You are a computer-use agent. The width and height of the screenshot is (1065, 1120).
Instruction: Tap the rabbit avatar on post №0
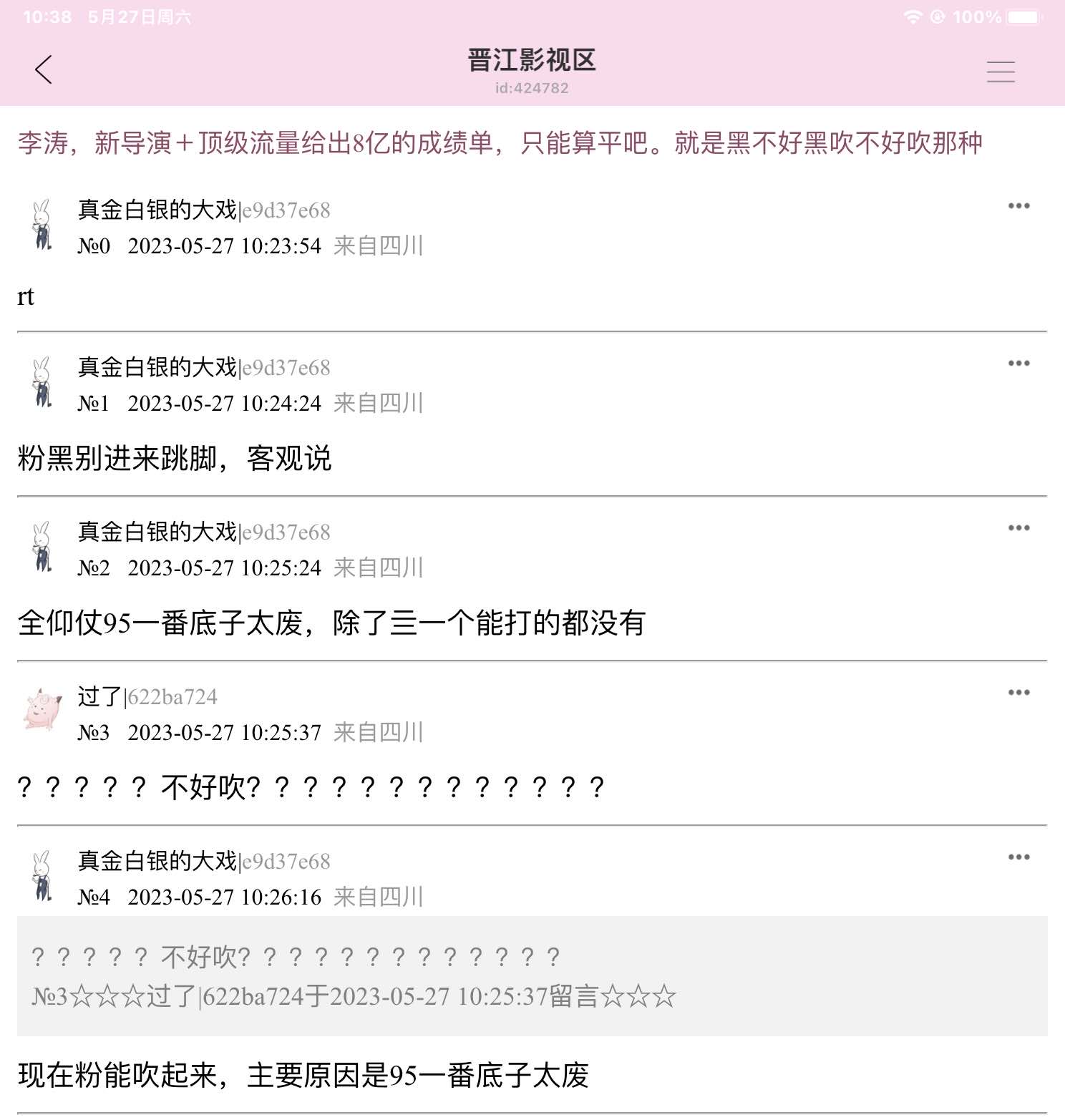42,225
